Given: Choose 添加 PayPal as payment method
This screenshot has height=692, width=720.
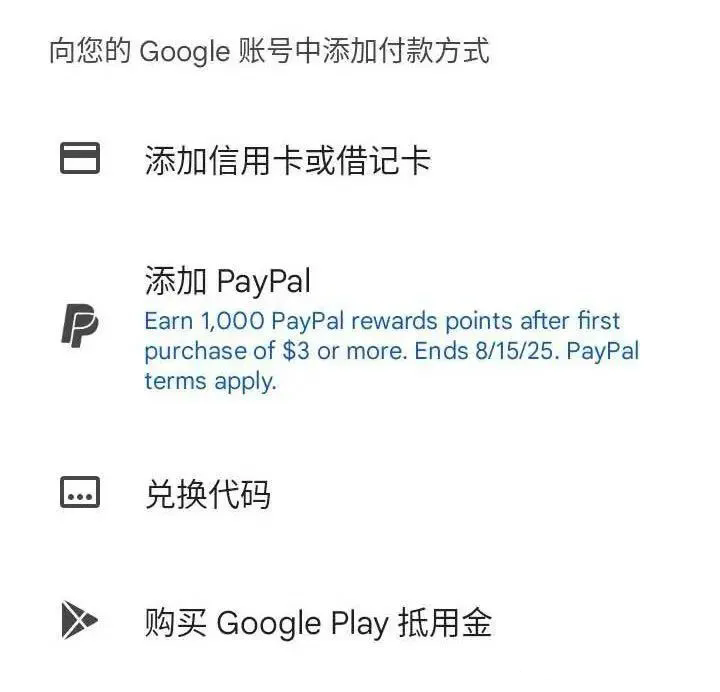Looking at the screenshot, I should 228,282.
